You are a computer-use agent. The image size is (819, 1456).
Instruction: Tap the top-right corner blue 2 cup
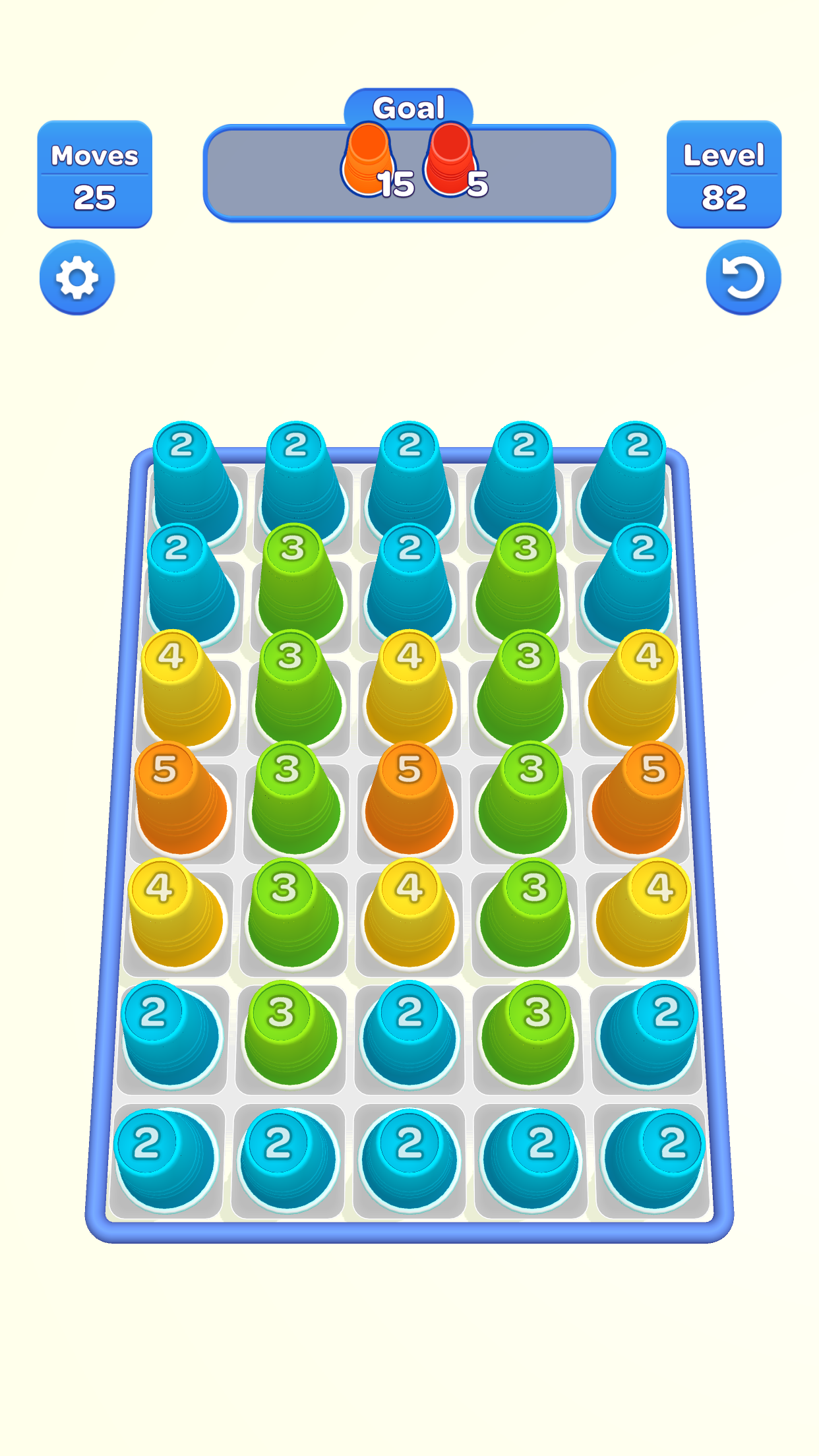tap(626, 481)
